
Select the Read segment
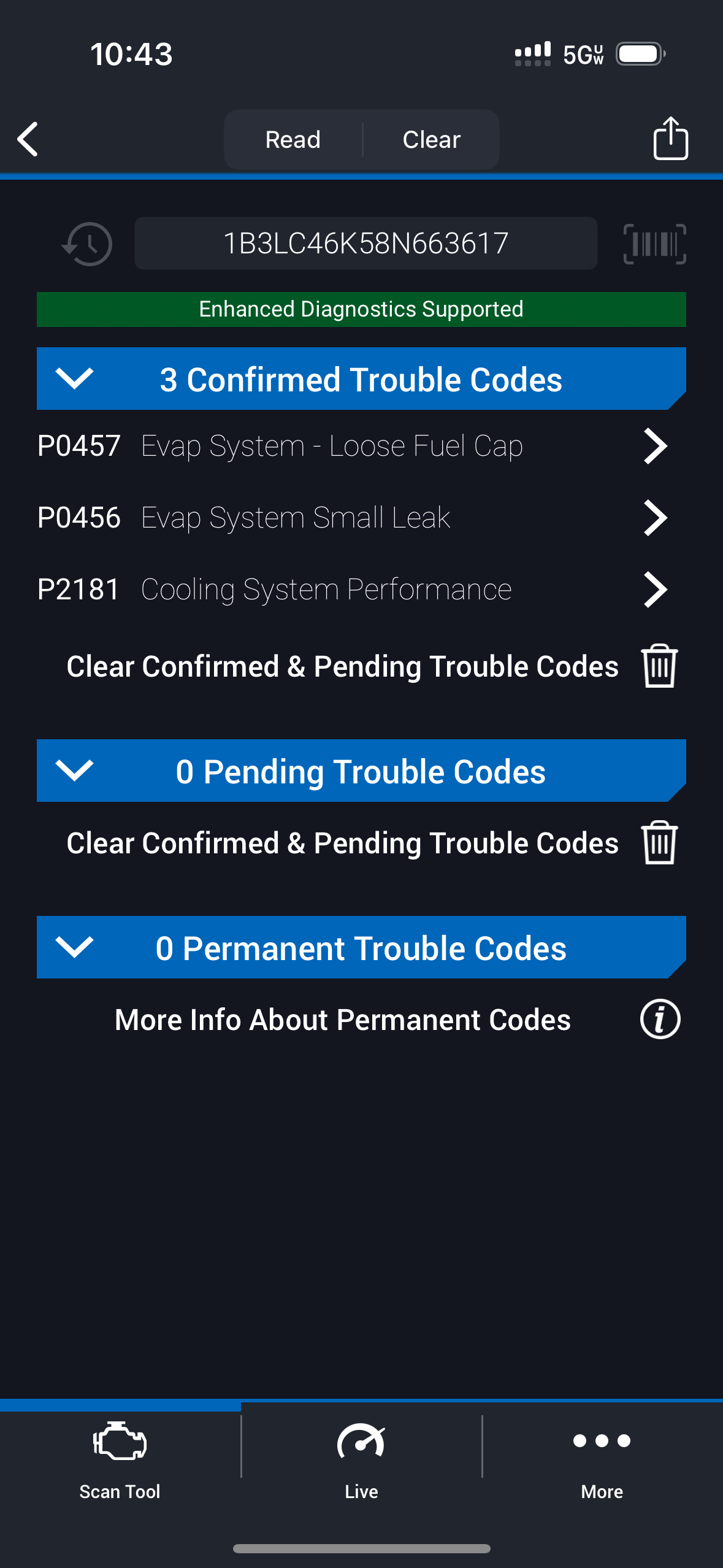(293, 139)
